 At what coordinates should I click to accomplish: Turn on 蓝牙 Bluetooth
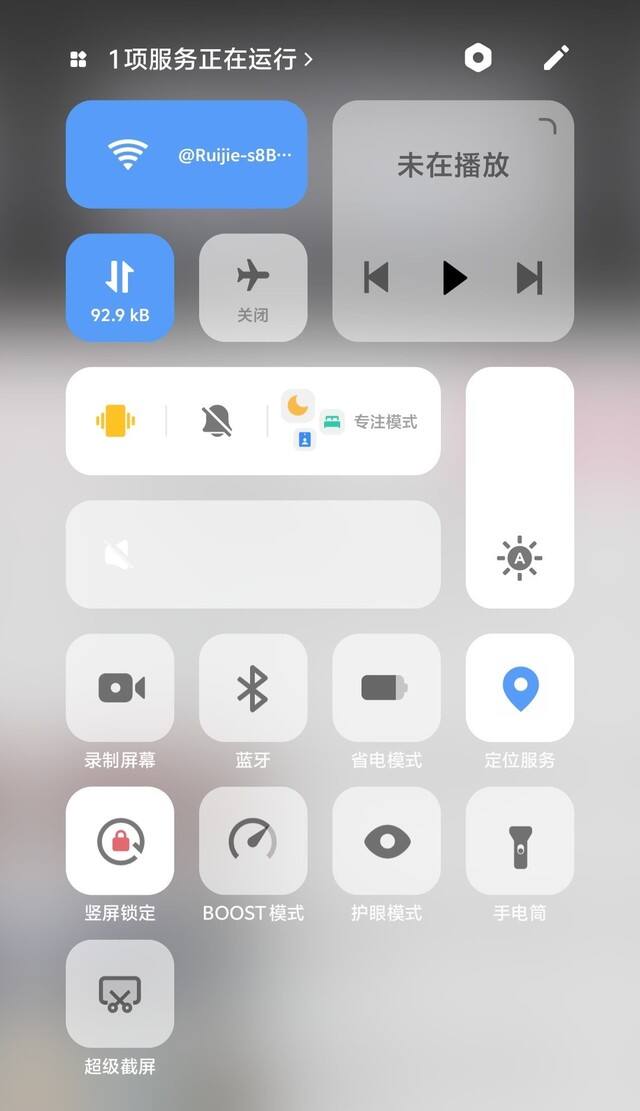click(253, 688)
